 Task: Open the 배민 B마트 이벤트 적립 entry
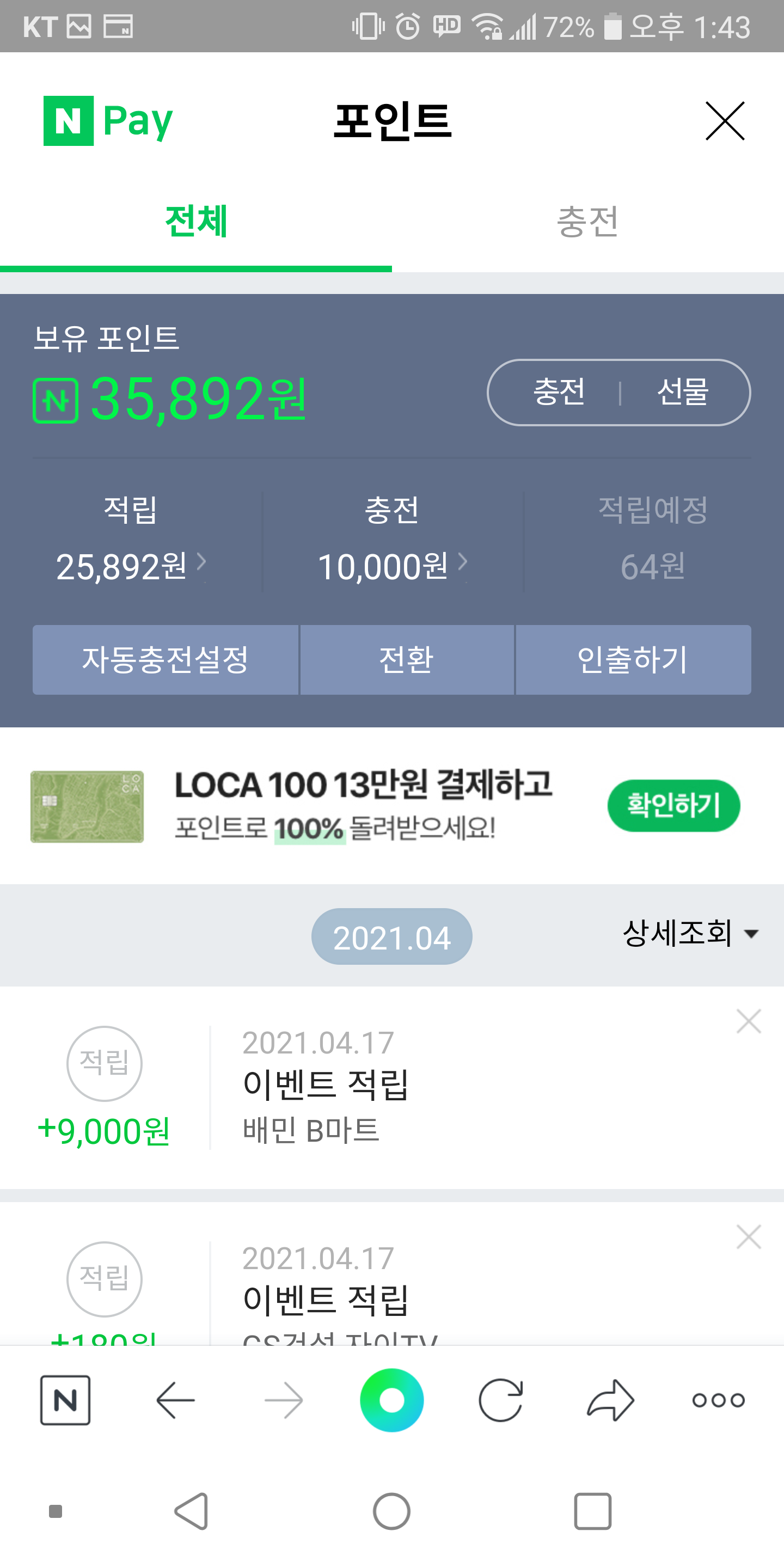tap(390, 1087)
